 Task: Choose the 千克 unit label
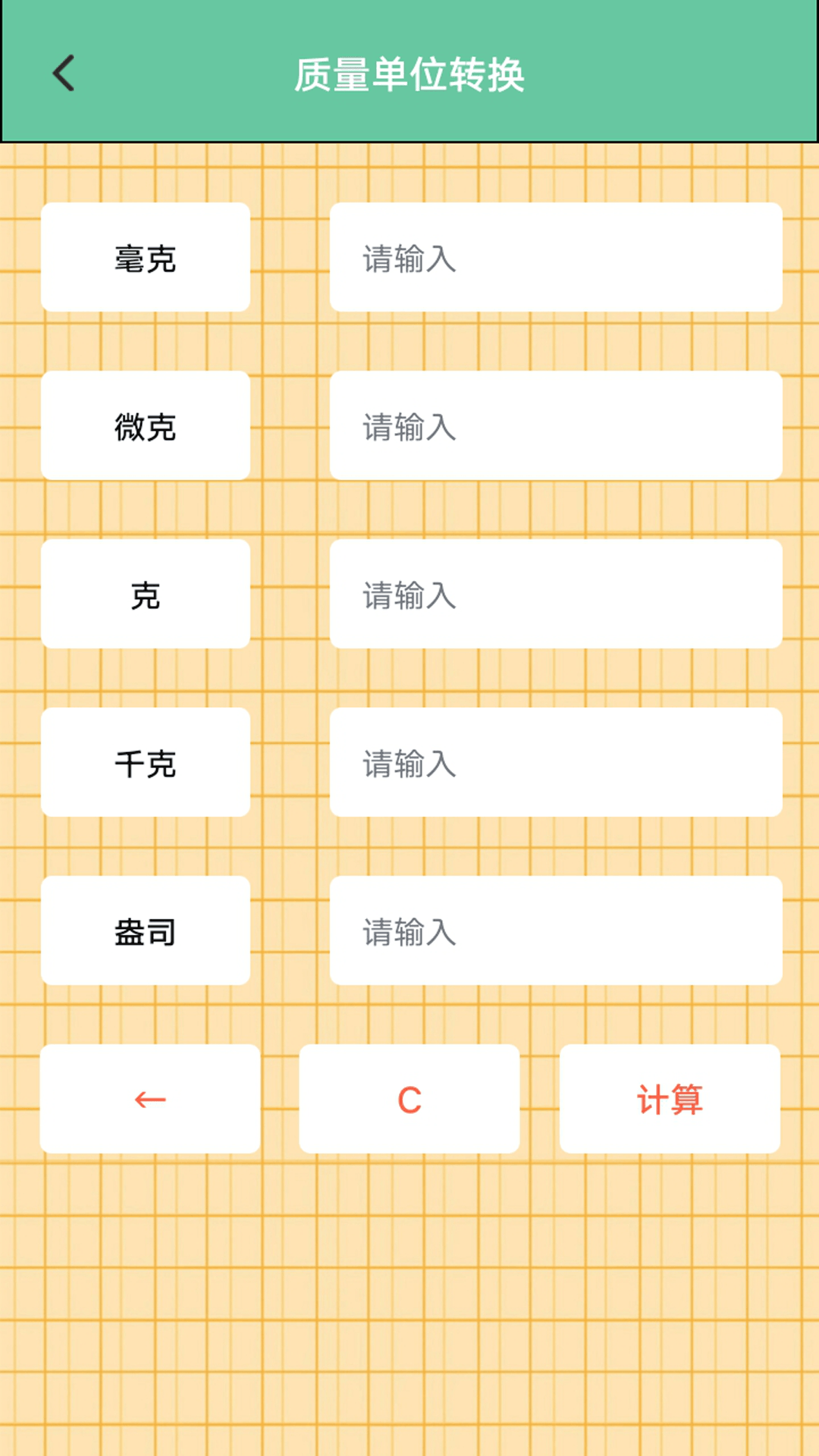[146, 764]
